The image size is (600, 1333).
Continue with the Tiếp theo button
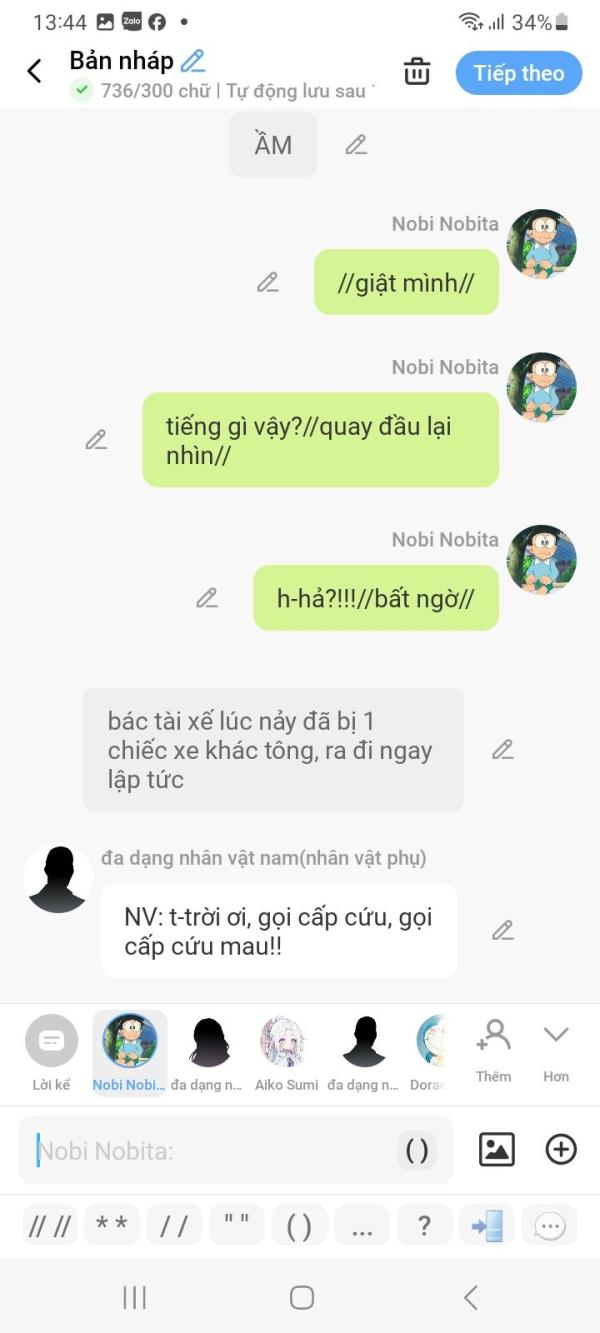[x=519, y=73]
